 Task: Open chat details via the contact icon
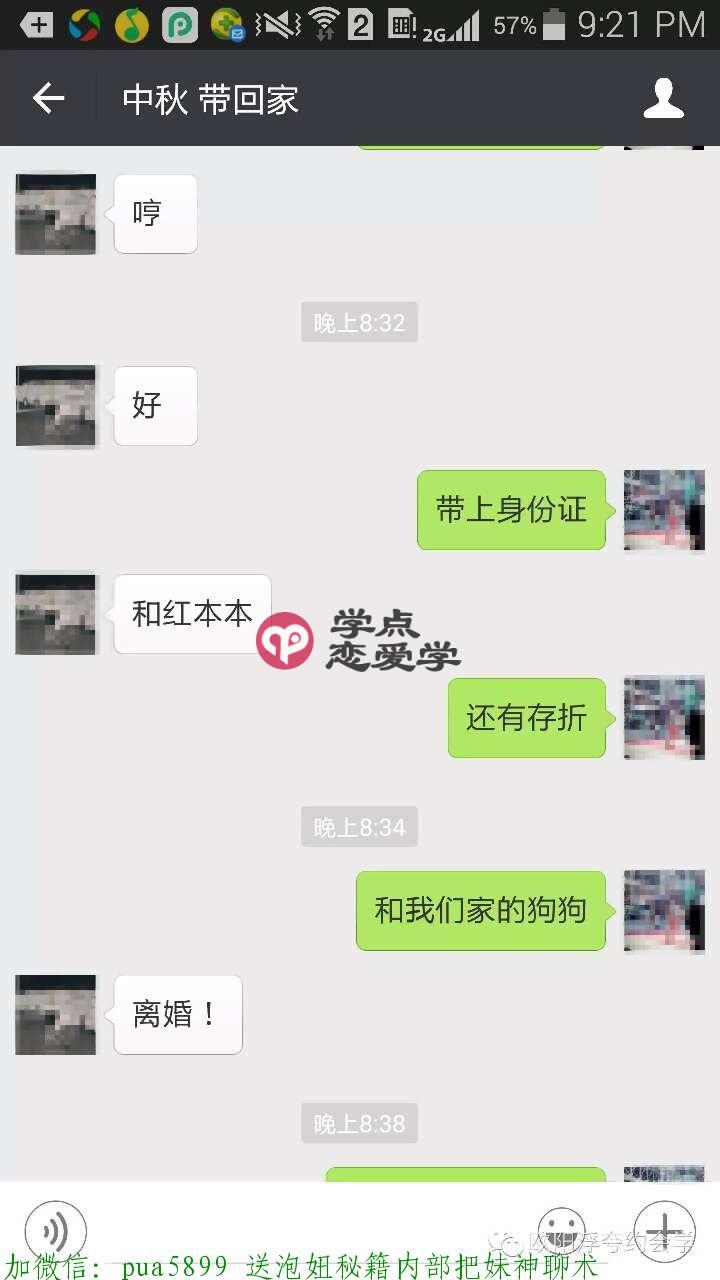coord(663,97)
